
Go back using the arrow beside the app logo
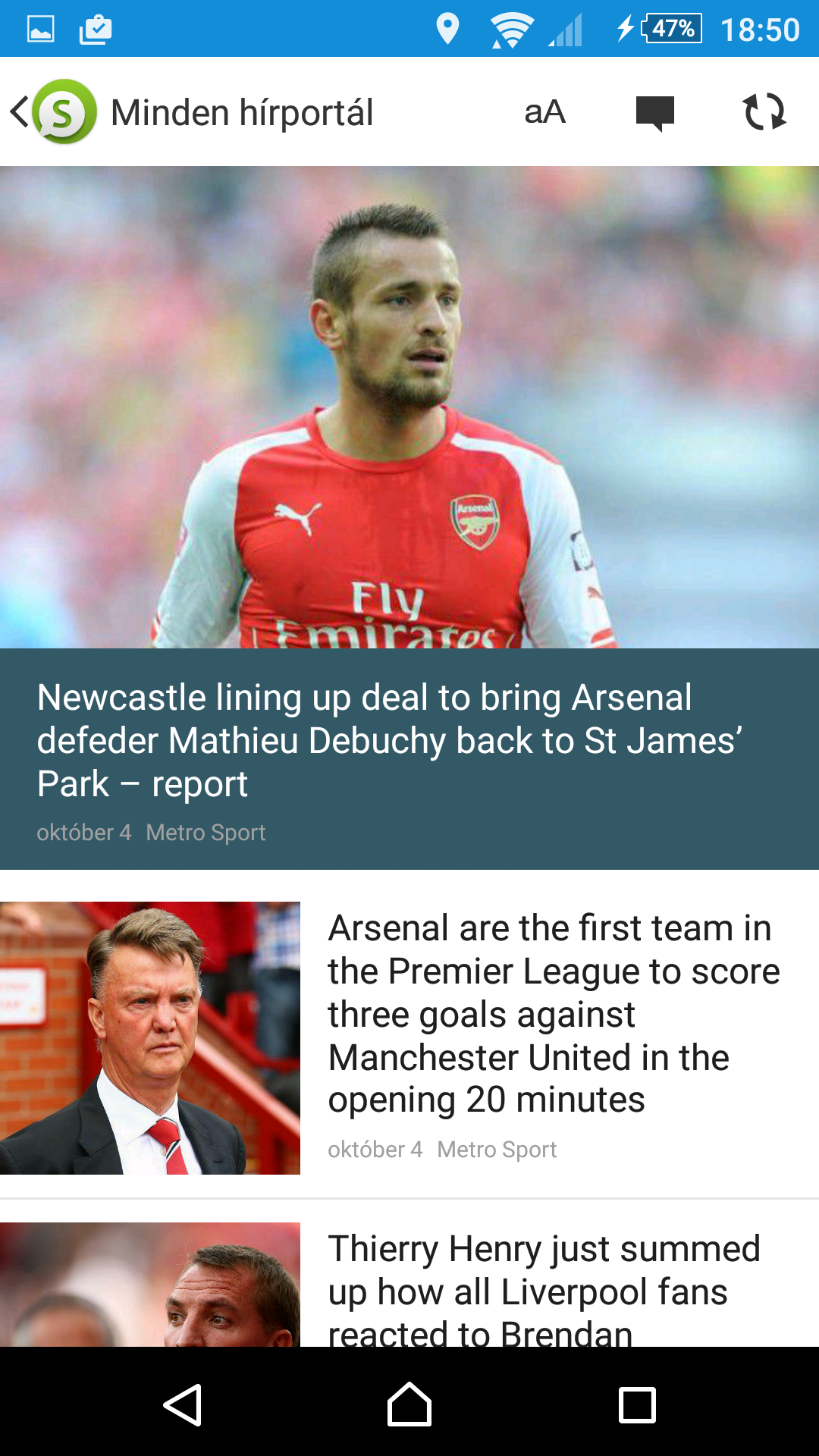(20, 112)
